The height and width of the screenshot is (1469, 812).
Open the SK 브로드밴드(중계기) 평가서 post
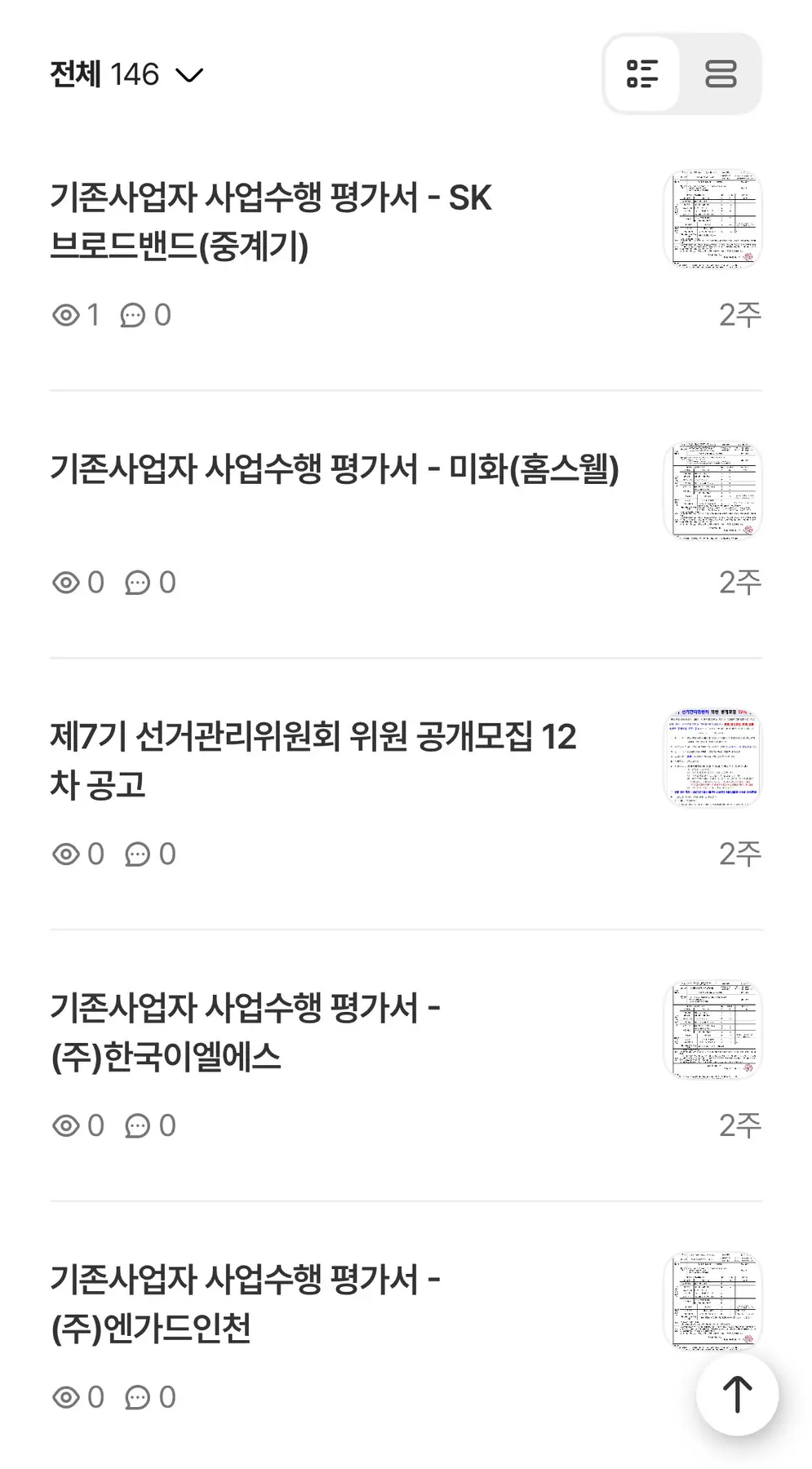(x=271, y=221)
